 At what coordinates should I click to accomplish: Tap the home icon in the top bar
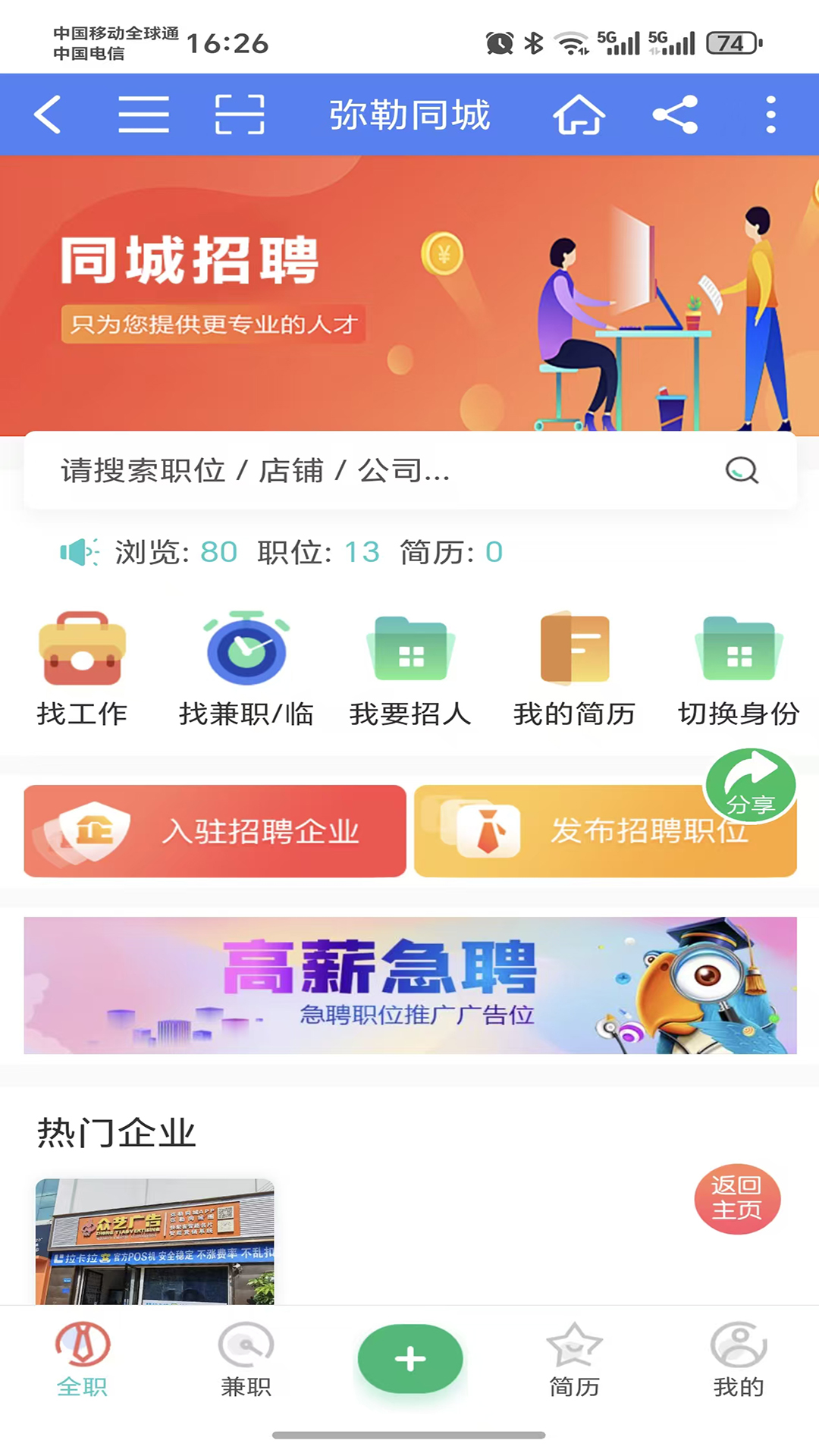(x=579, y=115)
